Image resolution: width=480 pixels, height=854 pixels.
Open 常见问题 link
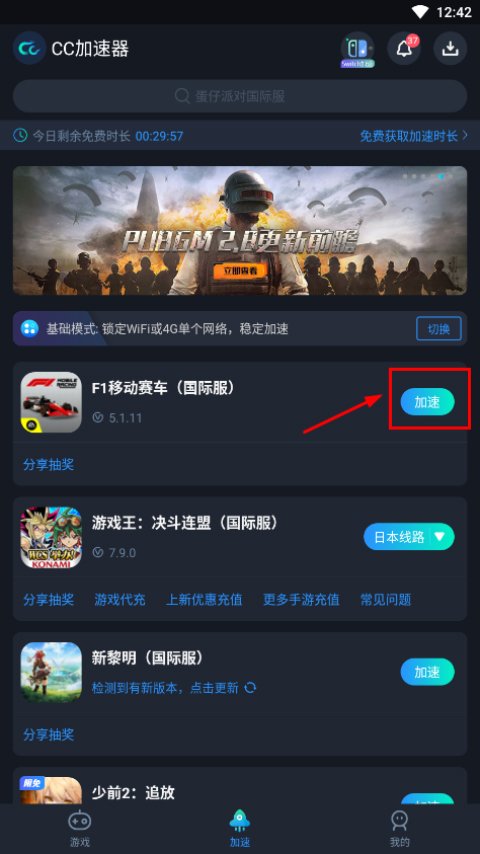click(385, 600)
